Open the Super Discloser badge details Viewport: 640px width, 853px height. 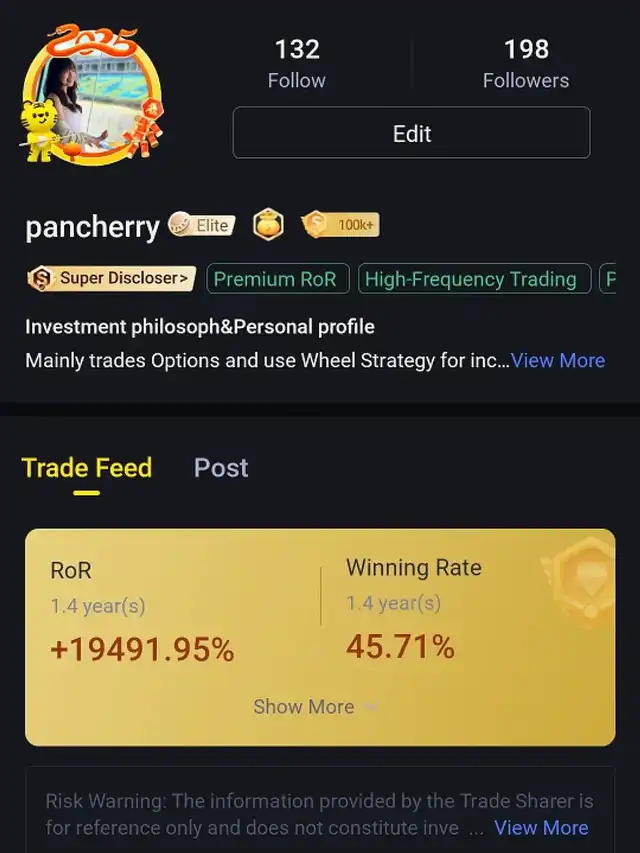109,279
